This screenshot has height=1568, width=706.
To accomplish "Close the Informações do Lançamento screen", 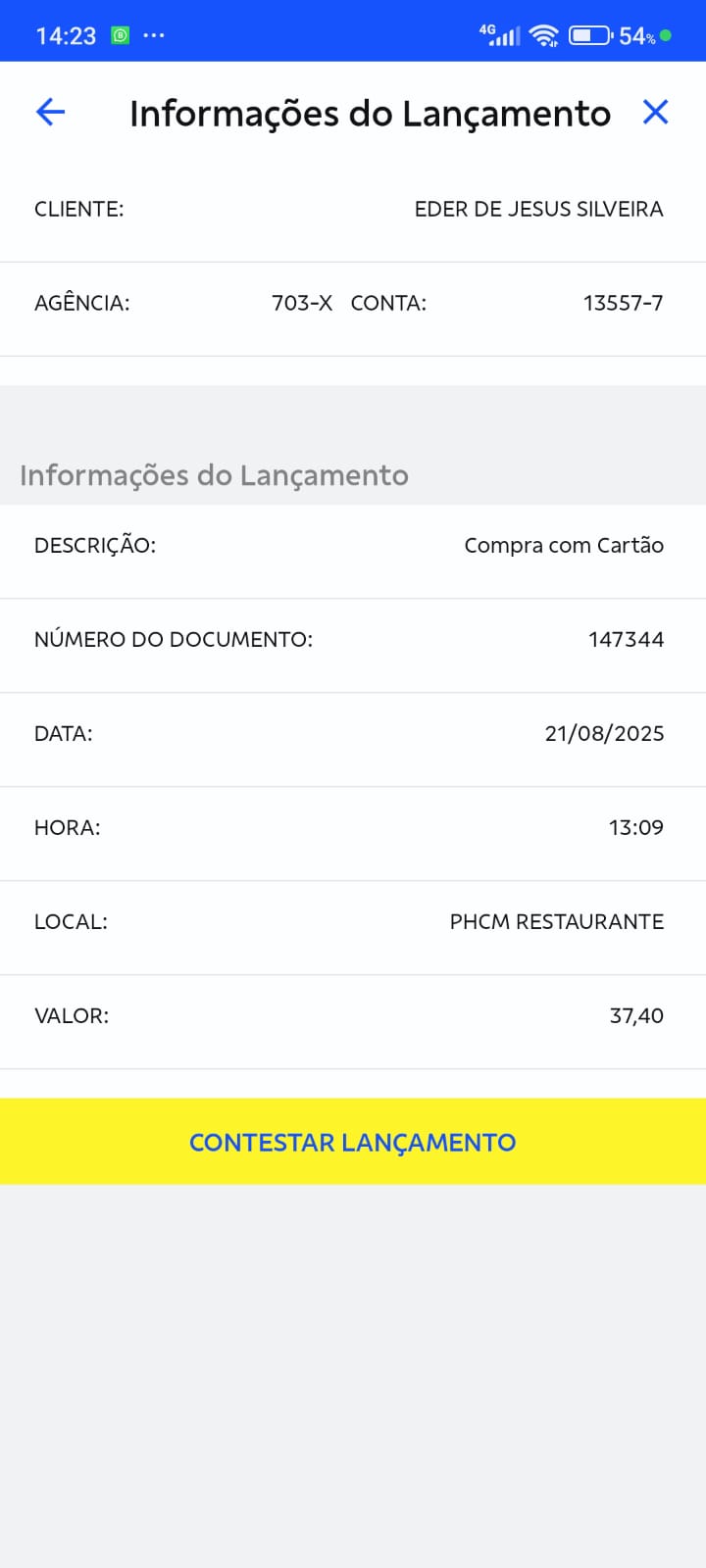I will [655, 113].
